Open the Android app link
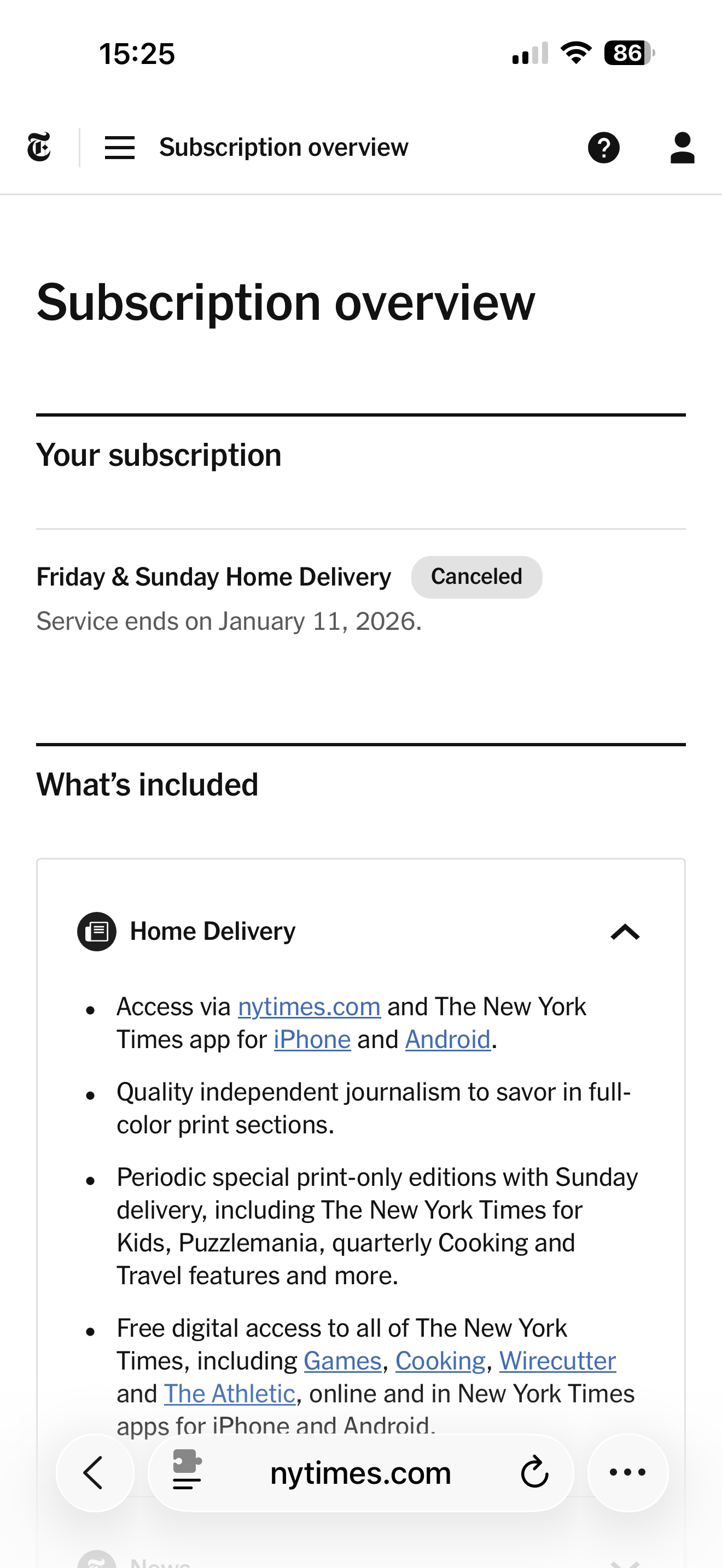This screenshot has height=1568, width=722. [x=447, y=1040]
